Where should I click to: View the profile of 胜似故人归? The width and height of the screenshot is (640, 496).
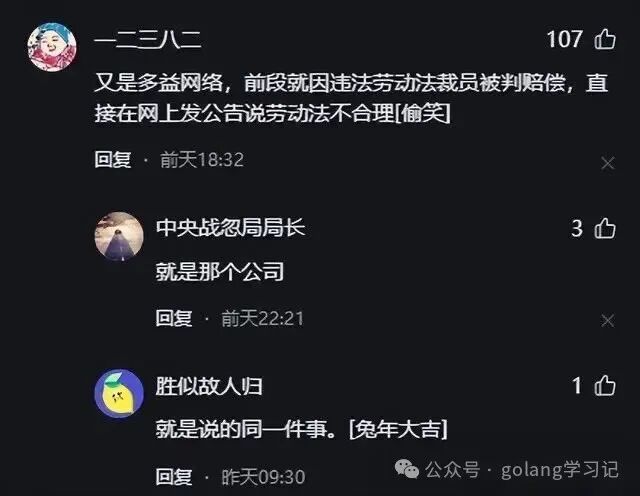point(119,393)
